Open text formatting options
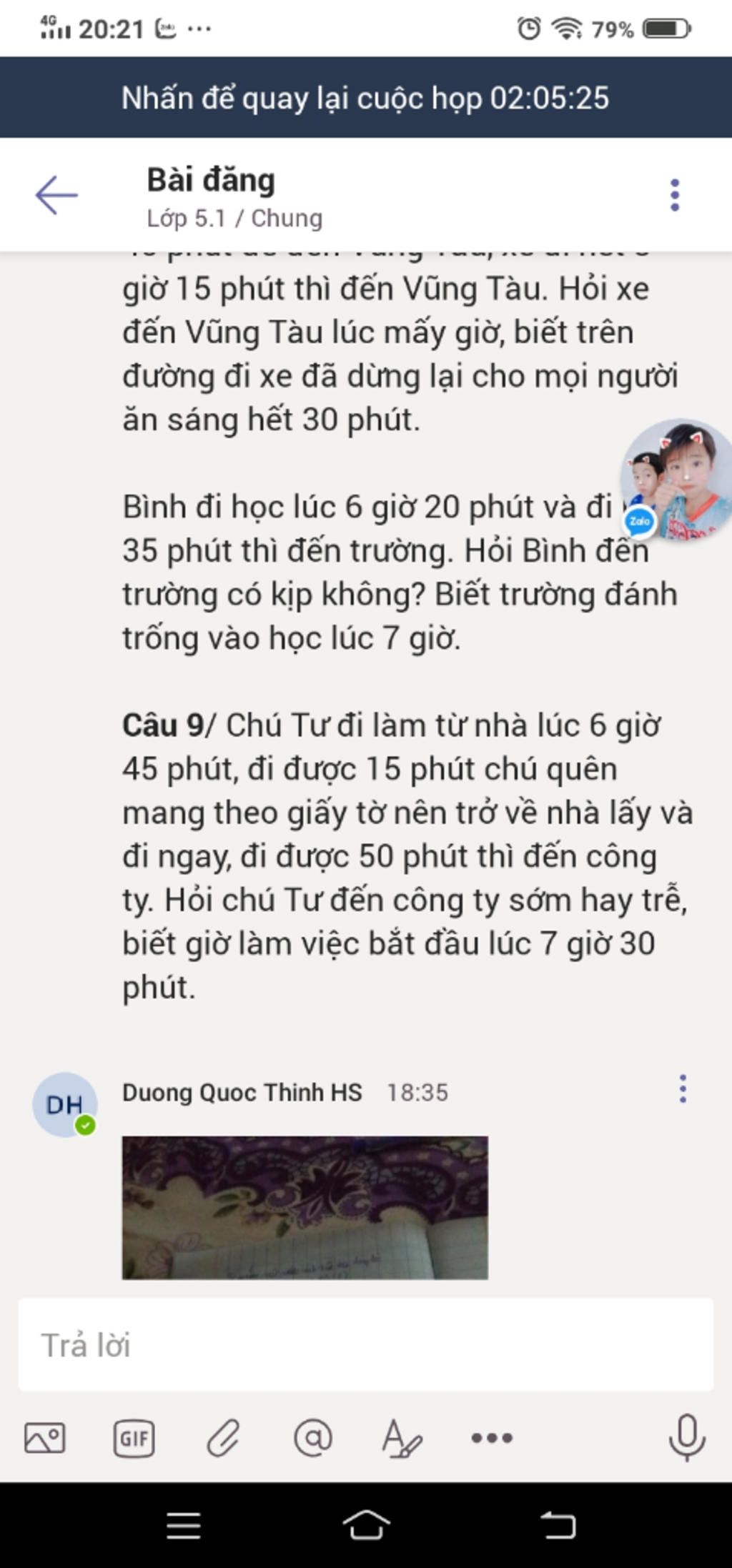732x1568 pixels. coord(402,1437)
